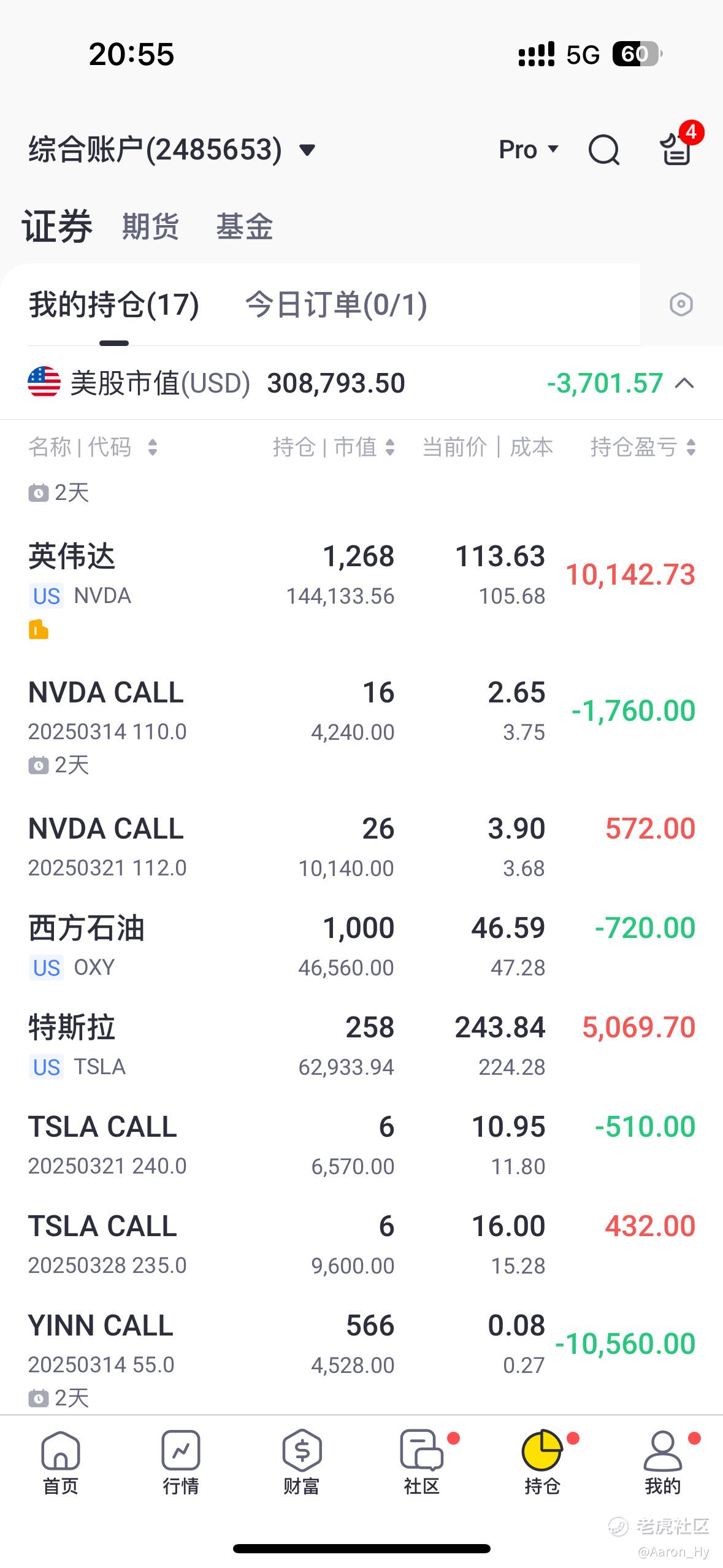Image resolution: width=723 pixels, height=1568 pixels.
Task: Switch to the 期货 tab
Action: (150, 226)
